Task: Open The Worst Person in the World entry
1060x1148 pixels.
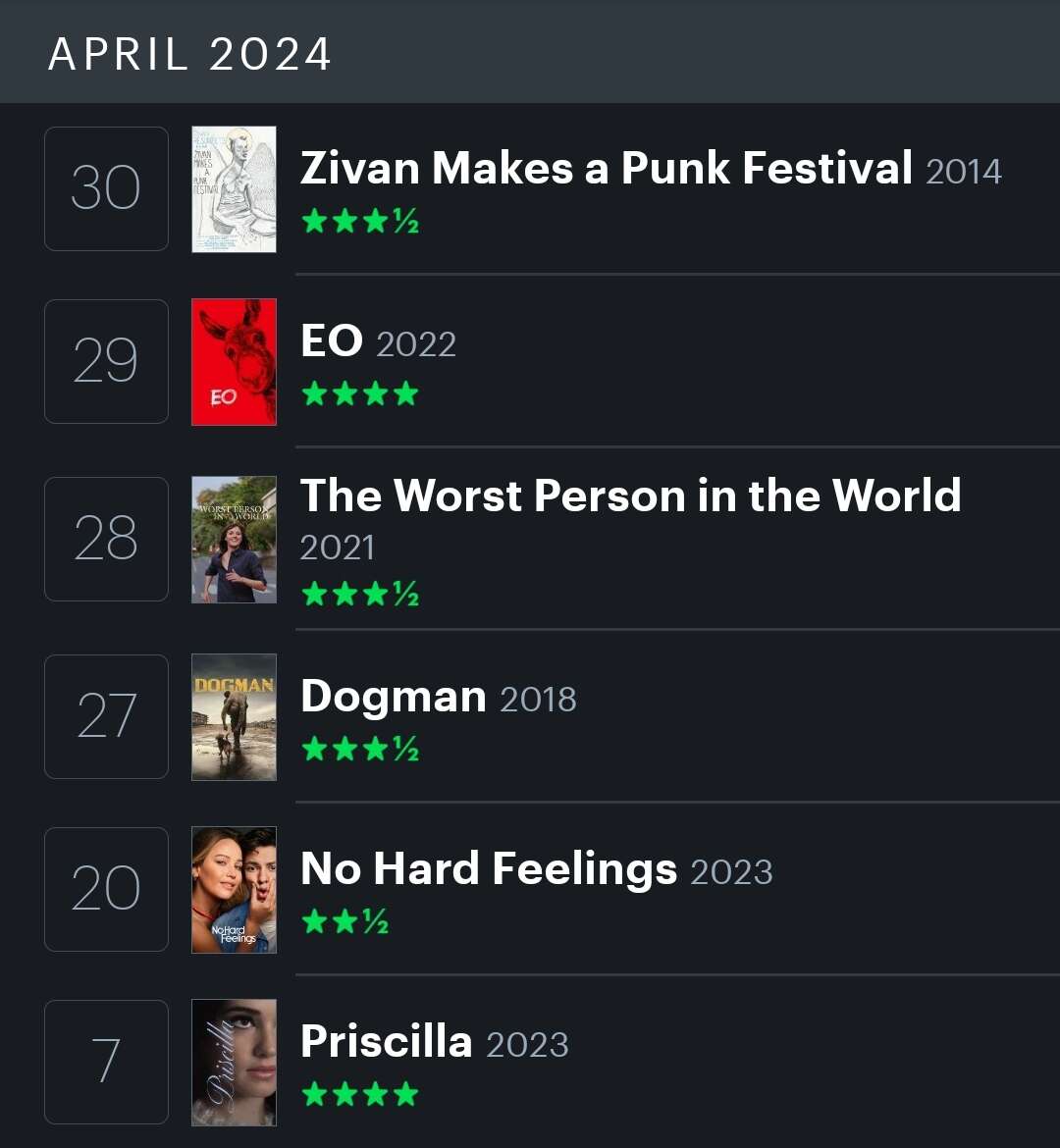Action: tap(629, 496)
